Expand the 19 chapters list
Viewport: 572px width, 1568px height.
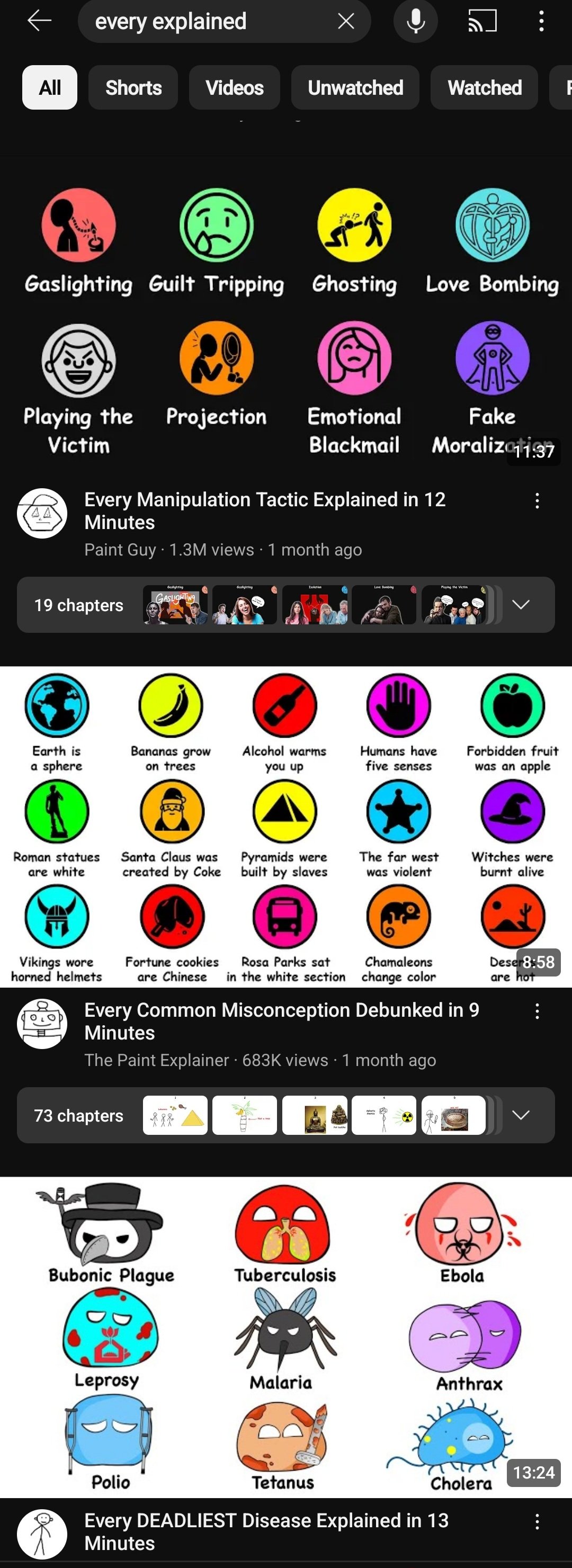pos(521,604)
